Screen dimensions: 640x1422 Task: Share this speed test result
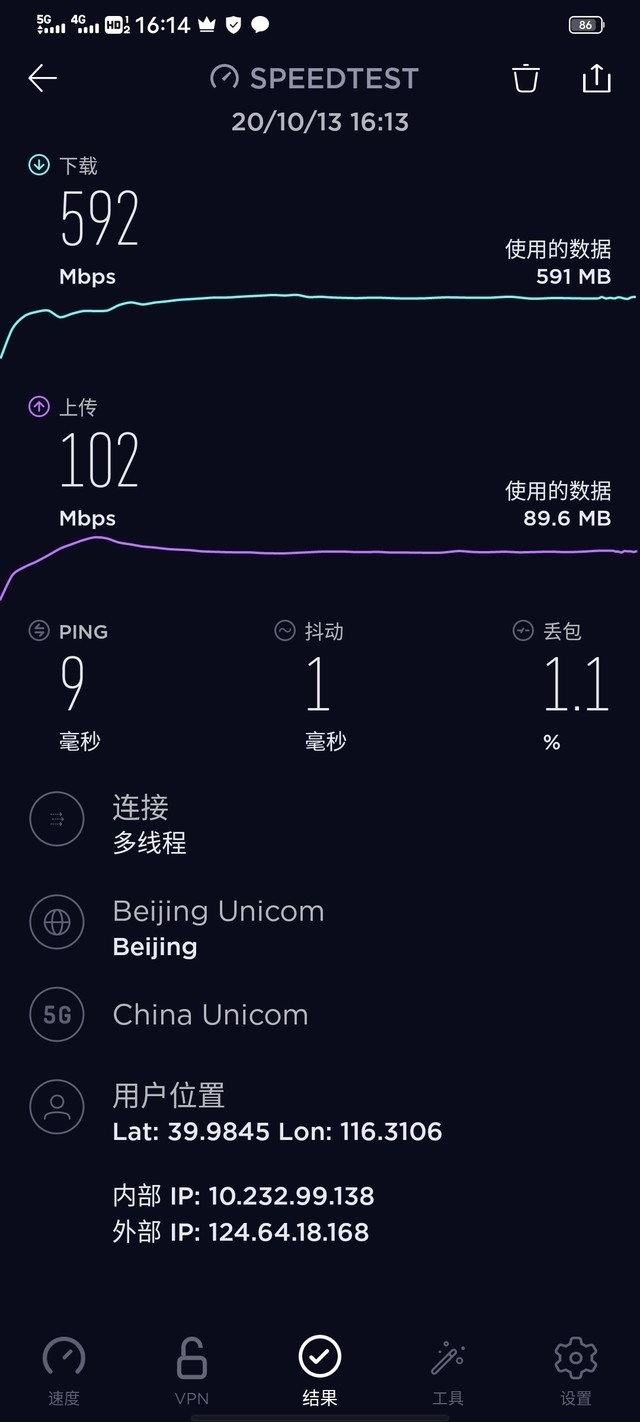pyautogui.click(x=596, y=78)
